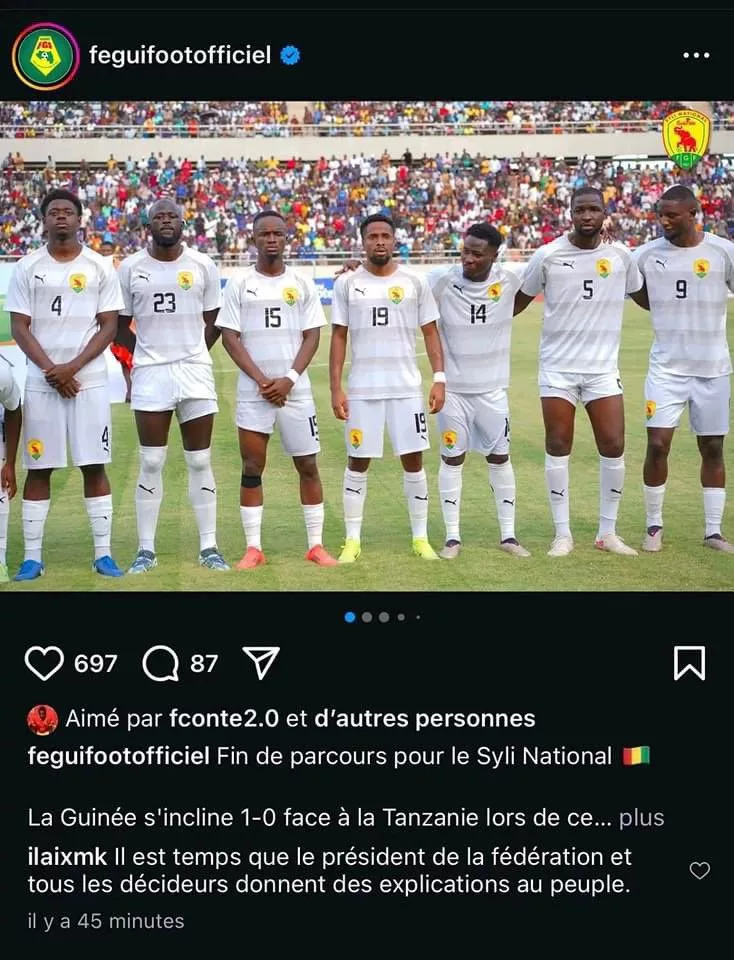Bookmark this post
The image size is (734, 960).
click(x=689, y=663)
